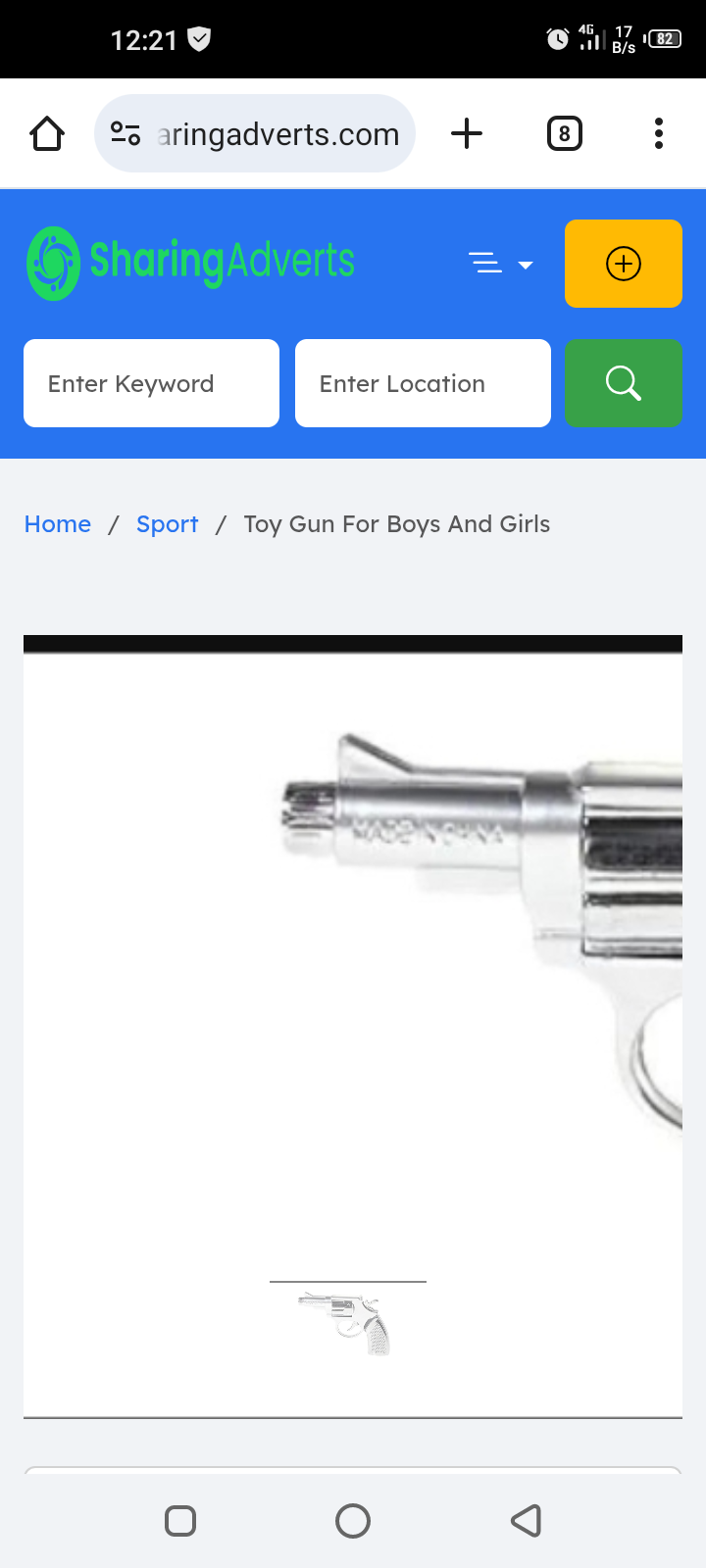
Task: Select the small revolver thumbnail
Action: tap(347, 1323)
